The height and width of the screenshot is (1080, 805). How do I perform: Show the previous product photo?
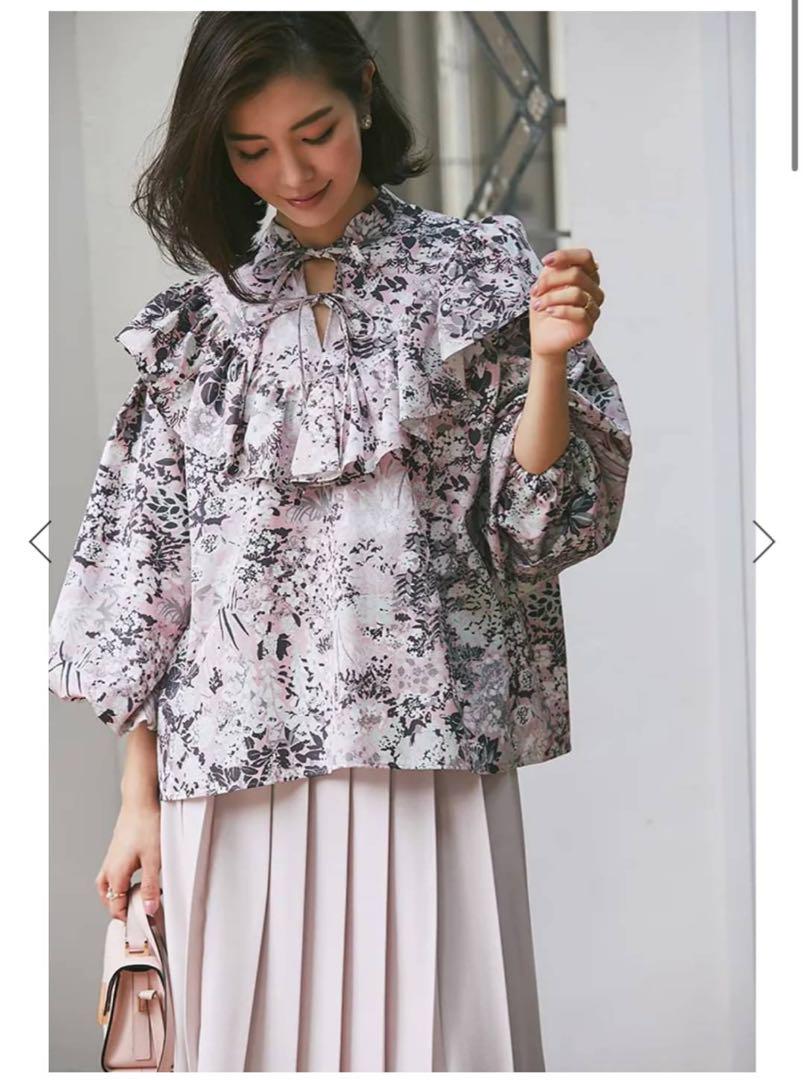(40, 541)
